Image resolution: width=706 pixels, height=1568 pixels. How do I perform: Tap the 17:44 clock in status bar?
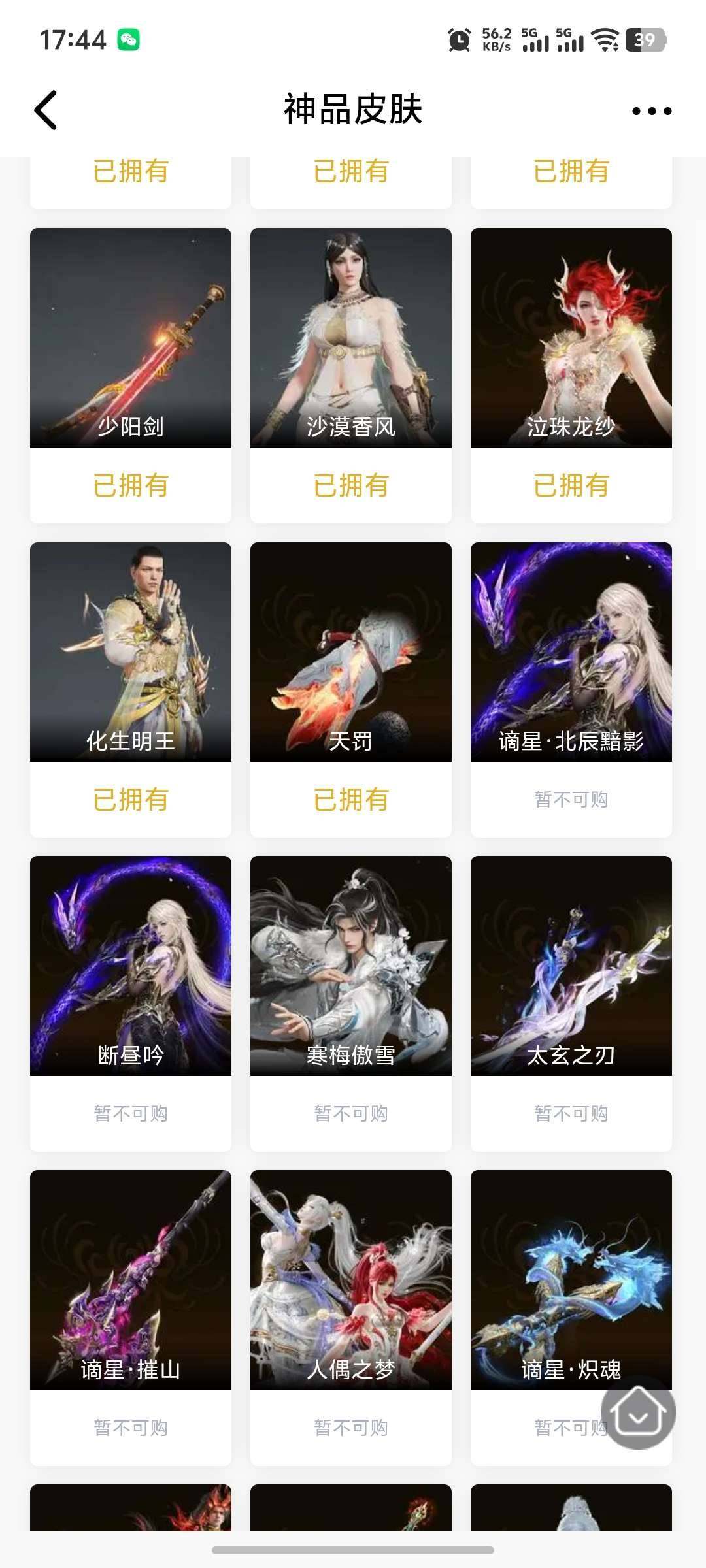[72, 41]
